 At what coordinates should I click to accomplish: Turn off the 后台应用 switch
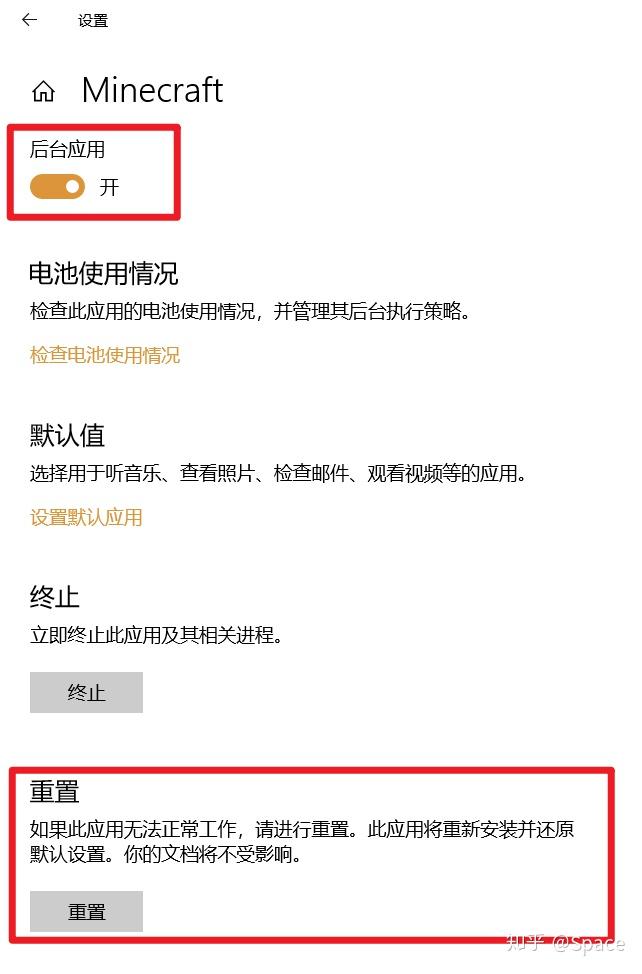click(x=58, y=187)
